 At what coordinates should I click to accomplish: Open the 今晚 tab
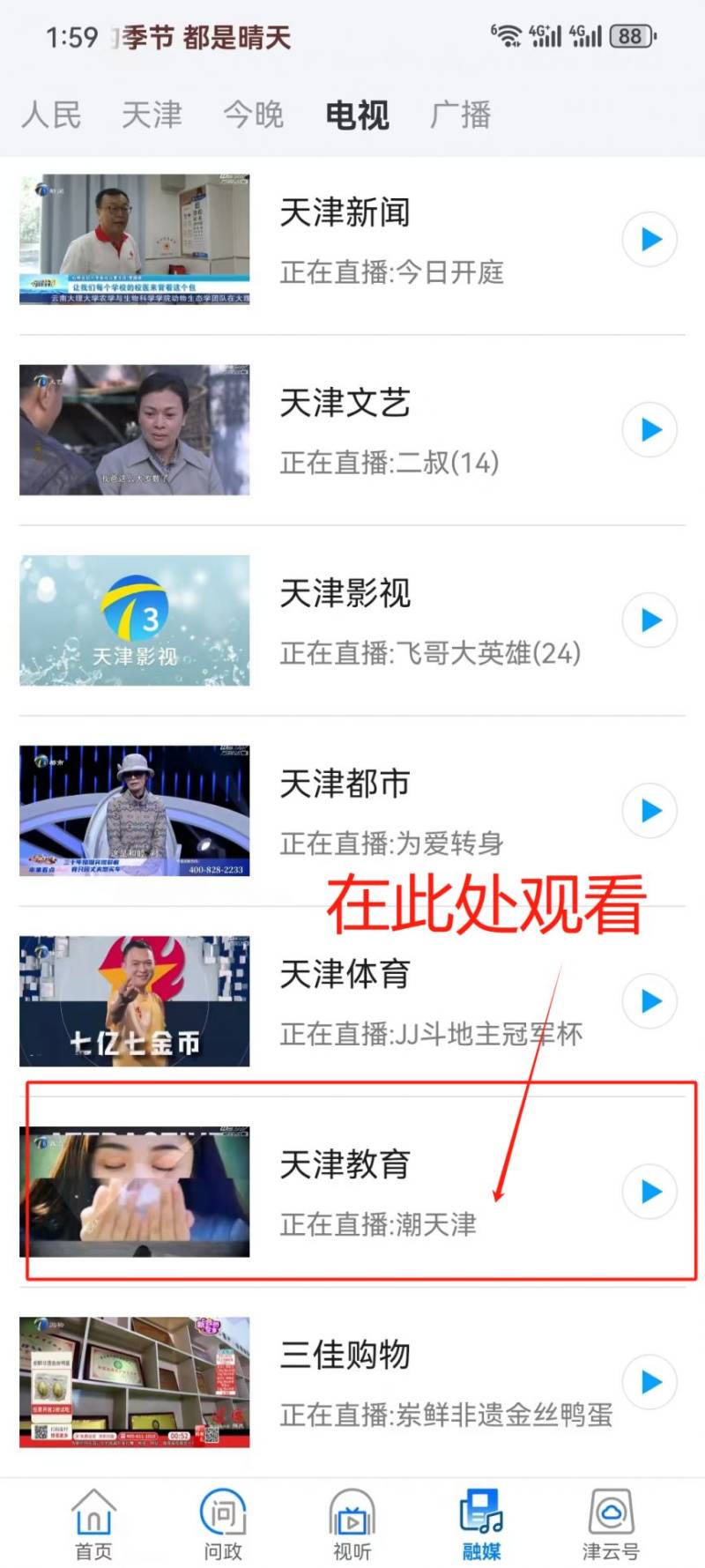[254, 115]
